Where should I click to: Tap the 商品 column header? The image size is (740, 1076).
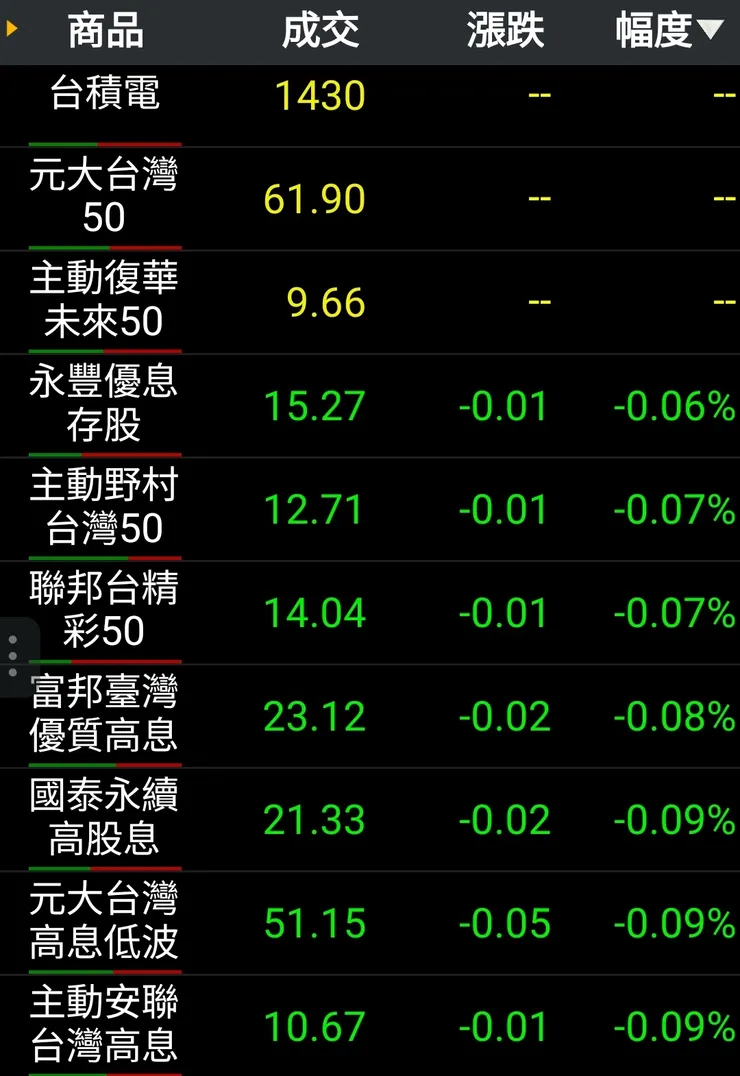tap(105, 32)
